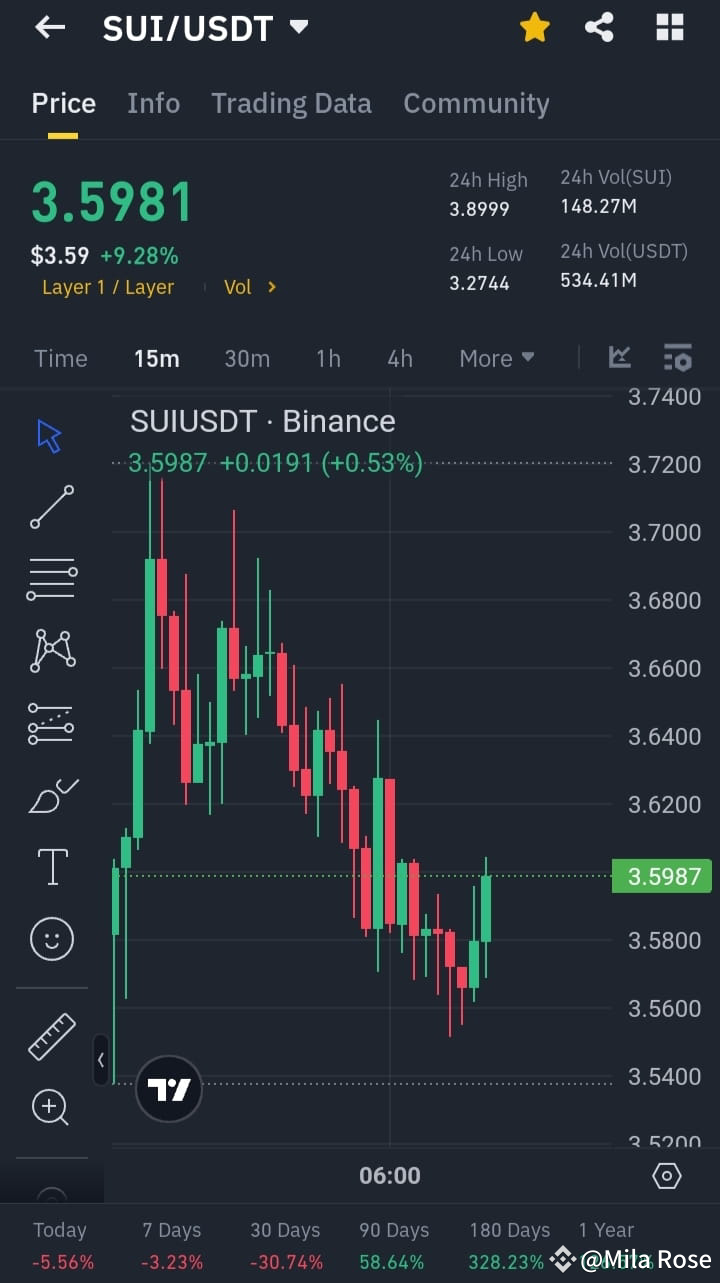Open chart settings via the gear icon
This screenshot has width=720, height=1283.
pos(667,1176)
